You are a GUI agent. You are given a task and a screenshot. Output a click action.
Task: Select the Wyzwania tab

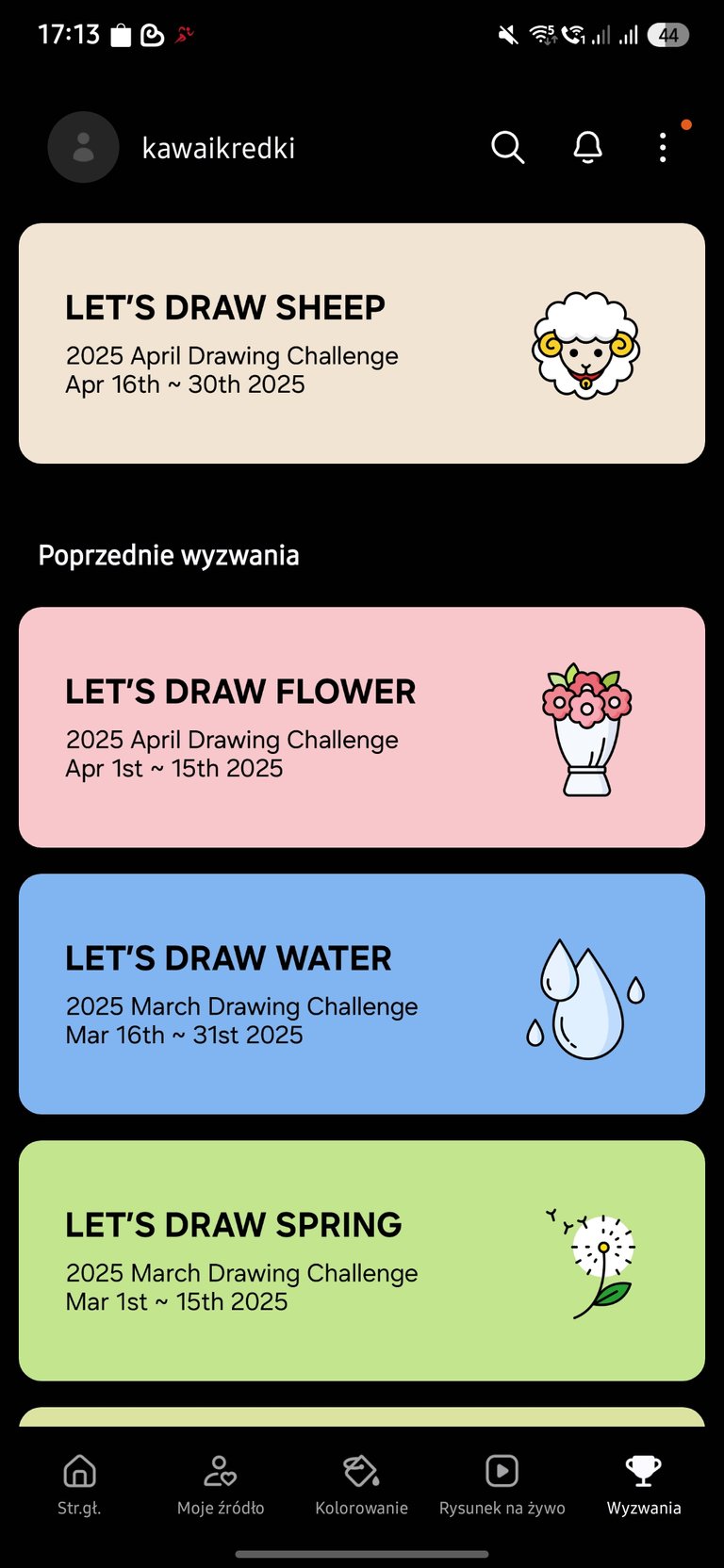pos(644,1485)
